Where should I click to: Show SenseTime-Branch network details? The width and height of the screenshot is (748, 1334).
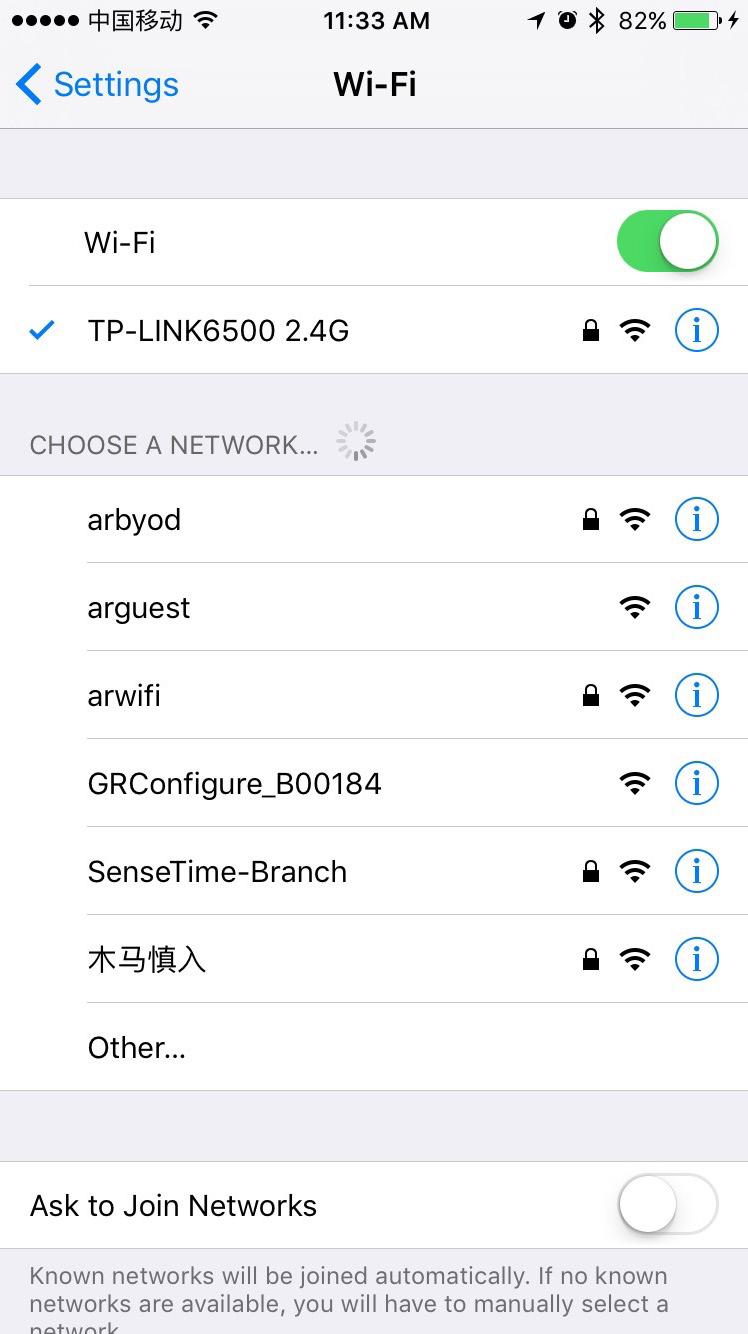coord(697,871)
